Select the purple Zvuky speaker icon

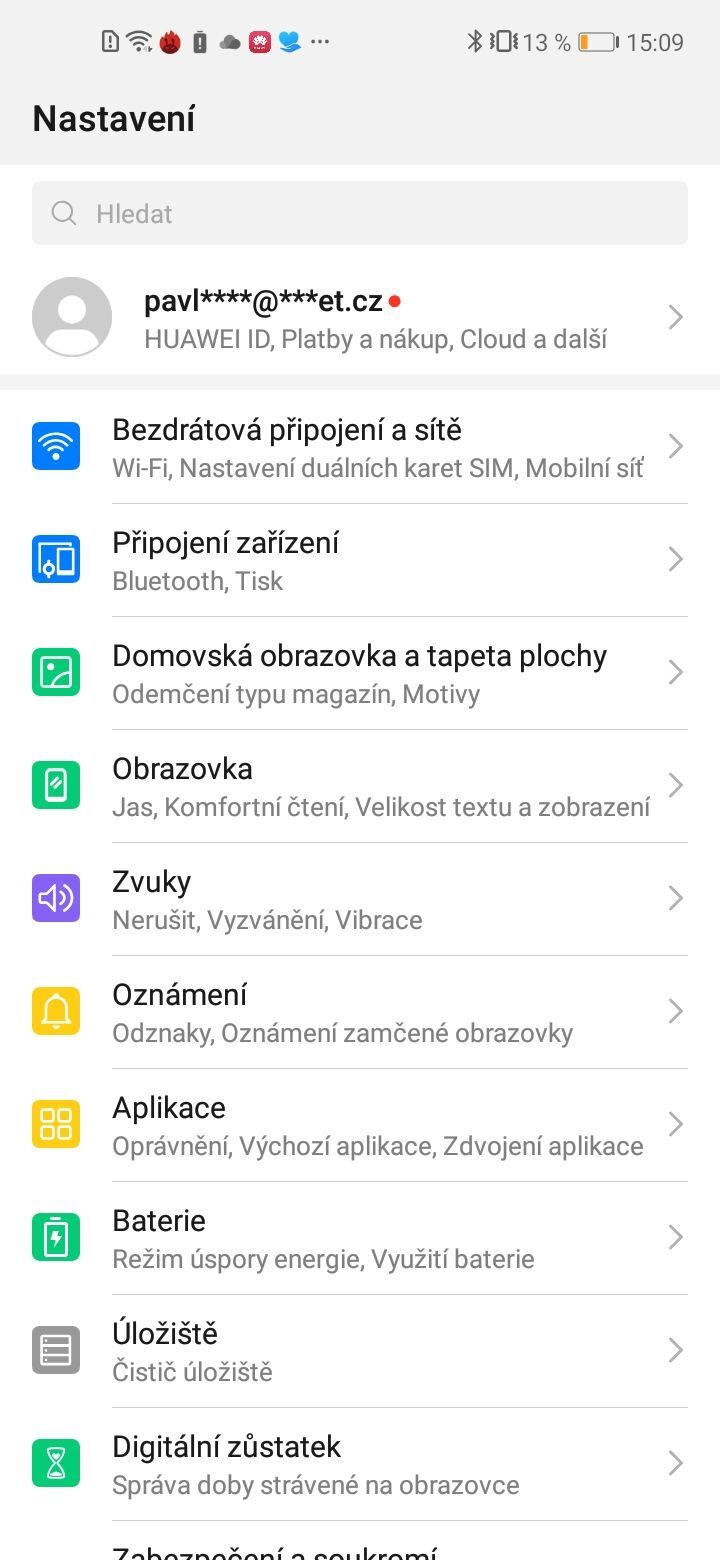click(x=56, y=898)
